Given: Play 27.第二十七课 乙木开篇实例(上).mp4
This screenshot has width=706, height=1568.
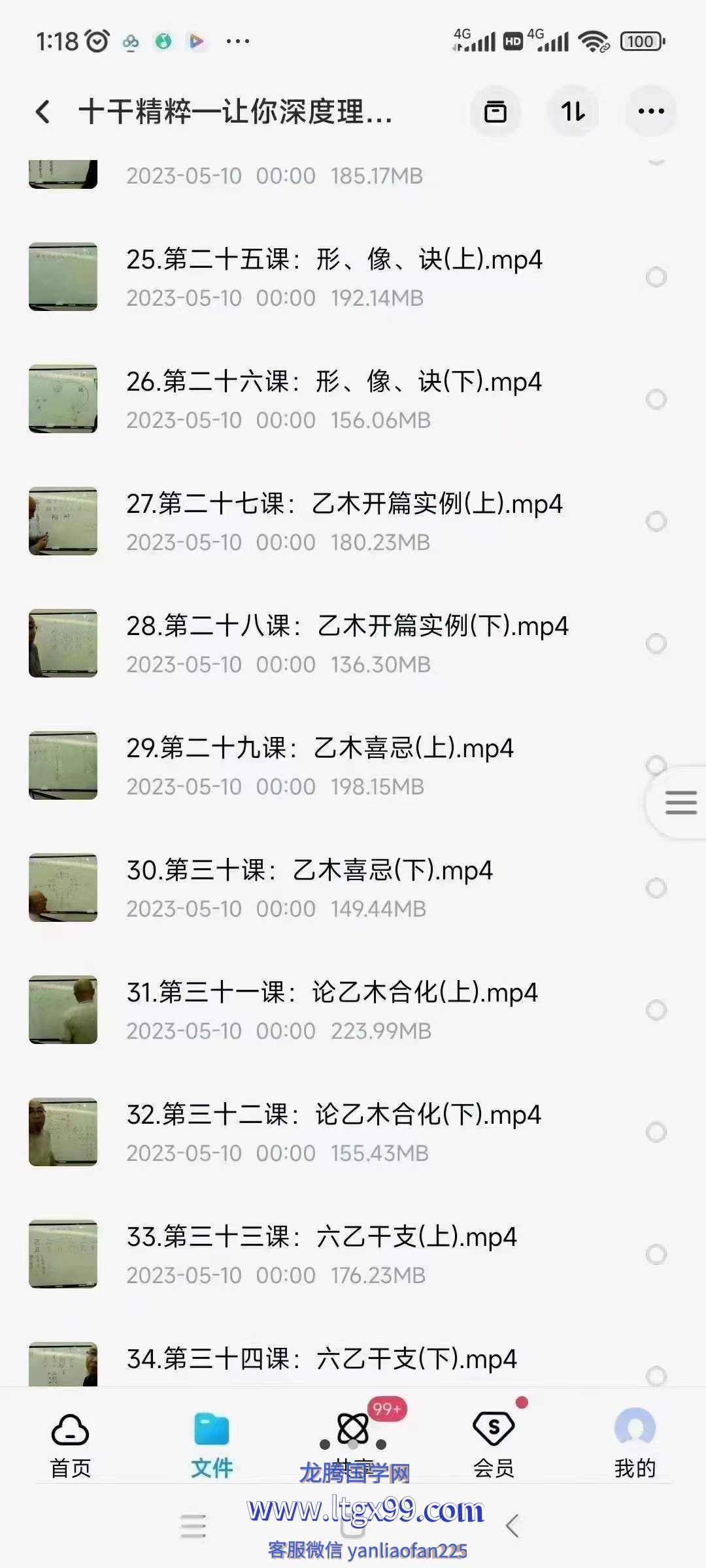Looking at the screenshot, I should pos(344,504).
